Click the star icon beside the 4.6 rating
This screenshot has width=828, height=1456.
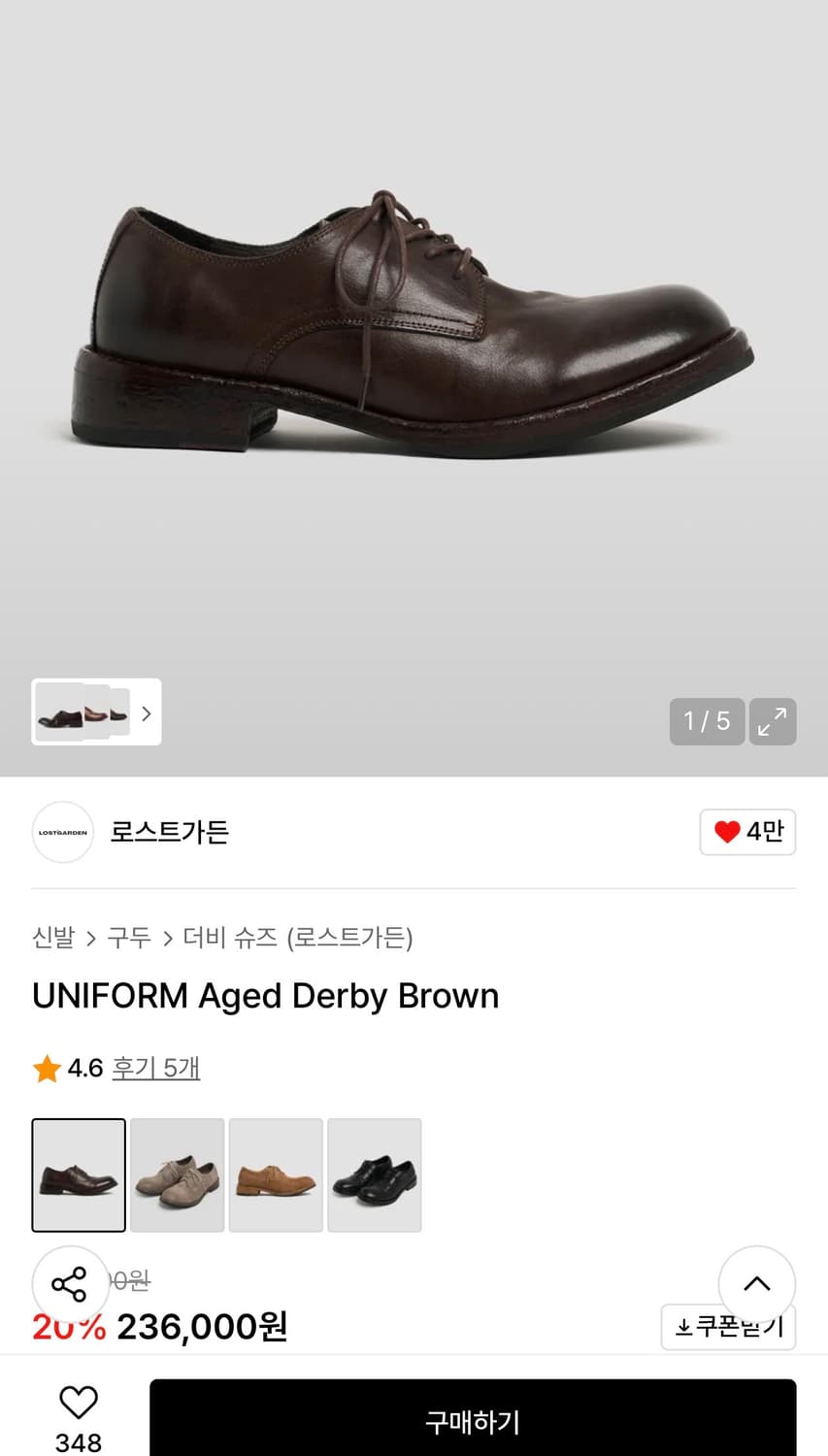(45, 1067)
